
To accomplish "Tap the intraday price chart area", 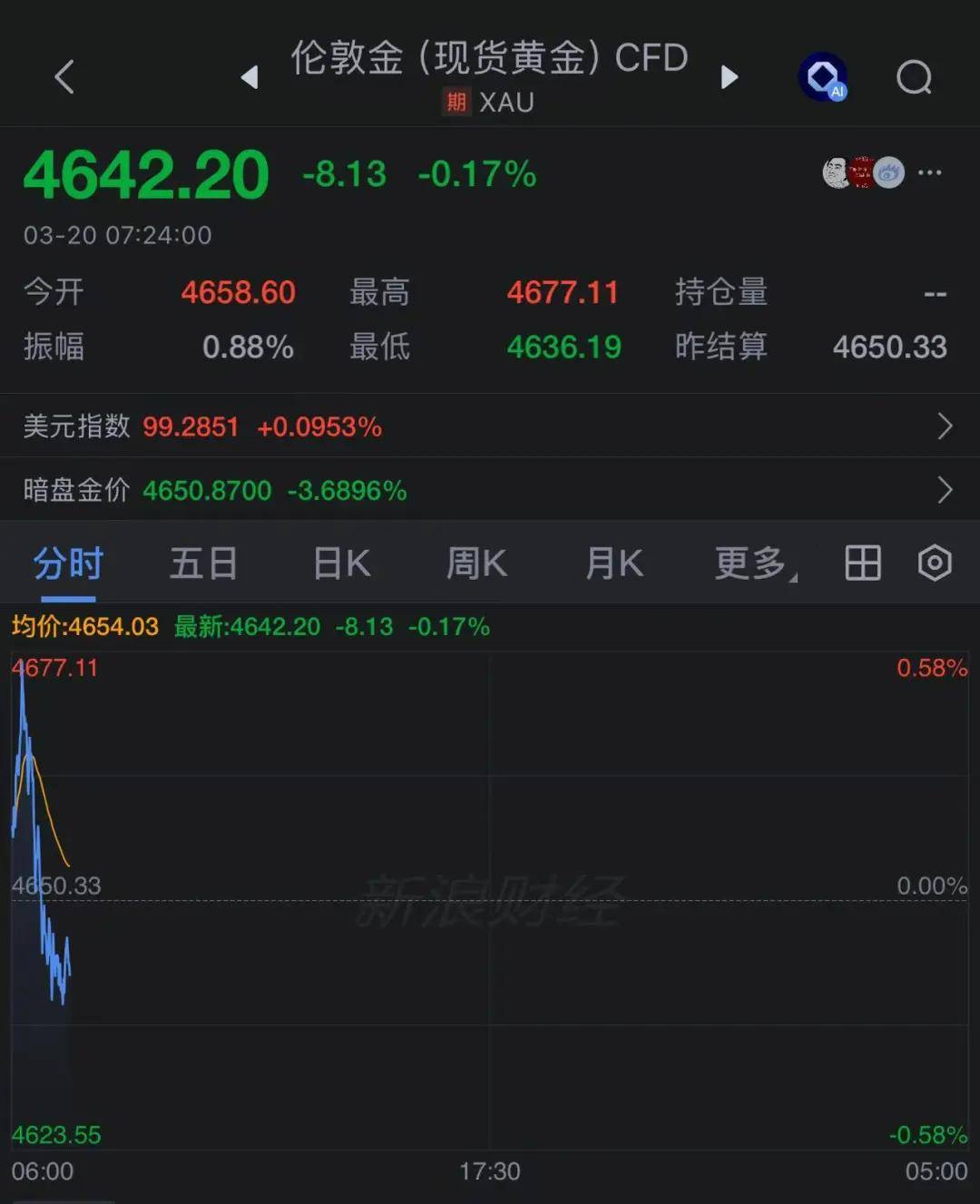I will [x=490, y=898].
